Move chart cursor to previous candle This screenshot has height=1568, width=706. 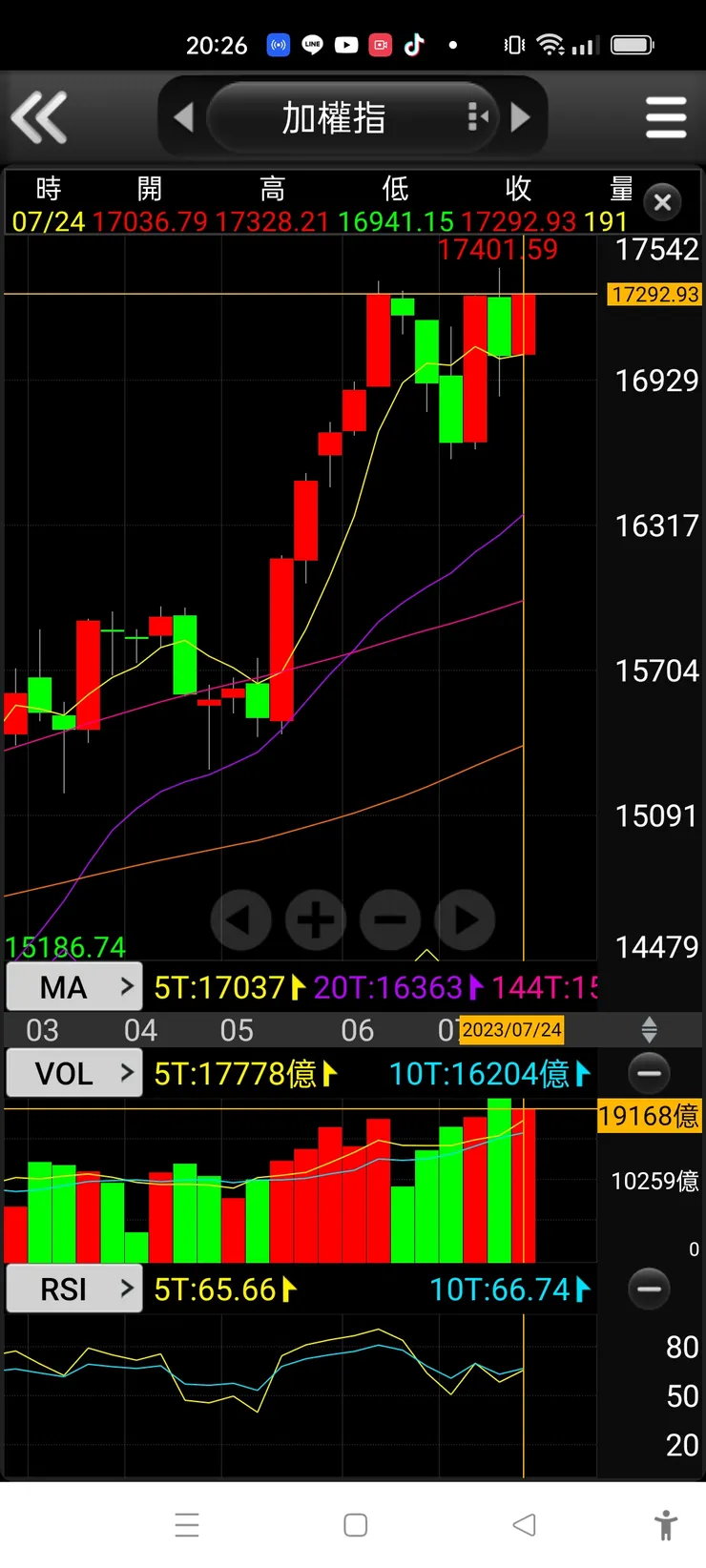click(x=240, y=920)
